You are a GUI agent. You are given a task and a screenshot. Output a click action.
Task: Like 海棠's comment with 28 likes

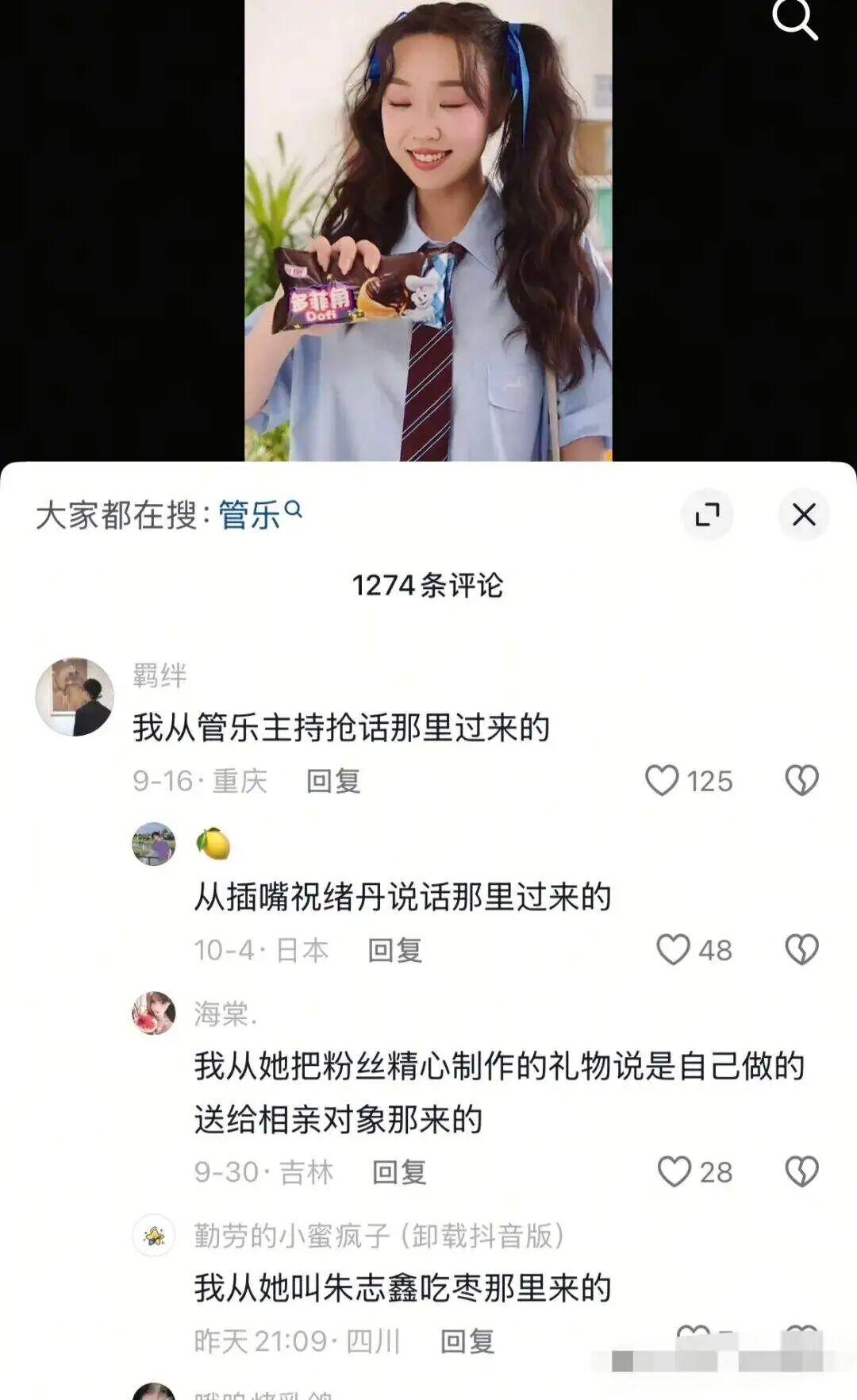[674, 1171]
